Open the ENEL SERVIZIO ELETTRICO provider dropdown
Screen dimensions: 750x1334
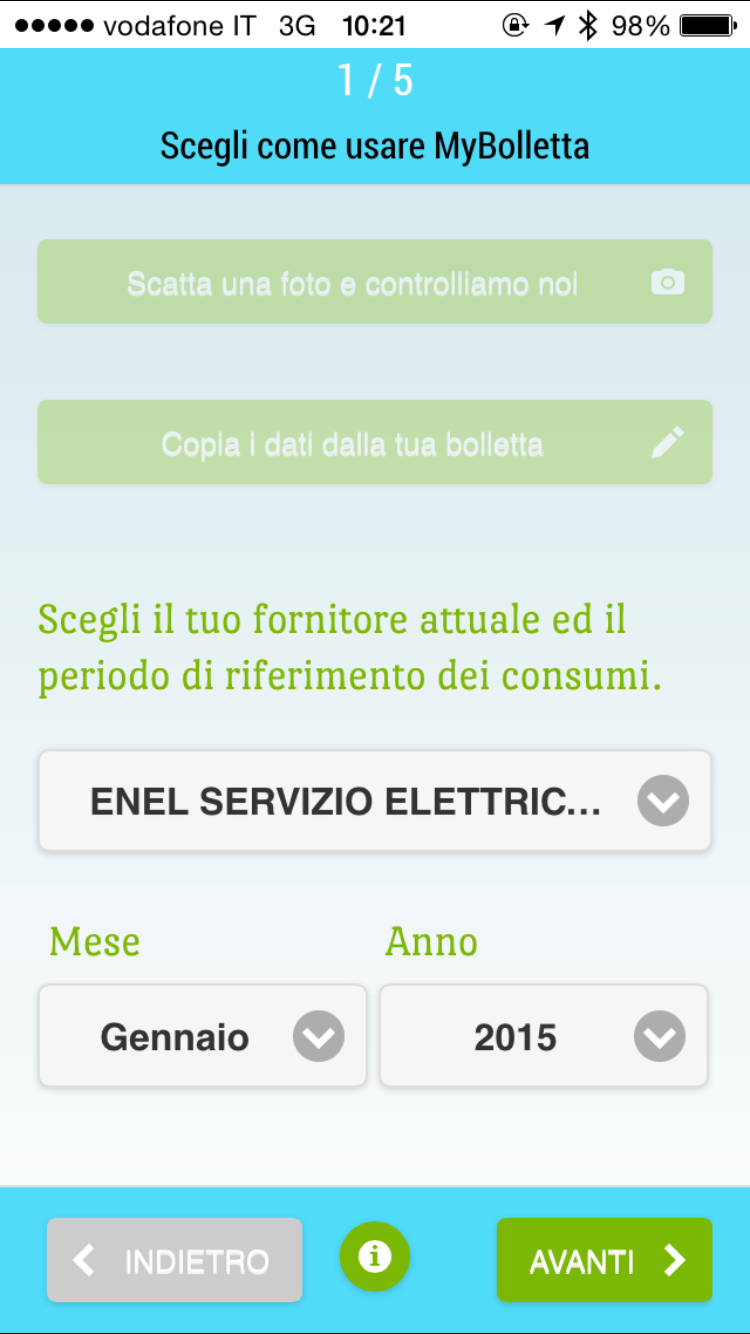(375, 801)
